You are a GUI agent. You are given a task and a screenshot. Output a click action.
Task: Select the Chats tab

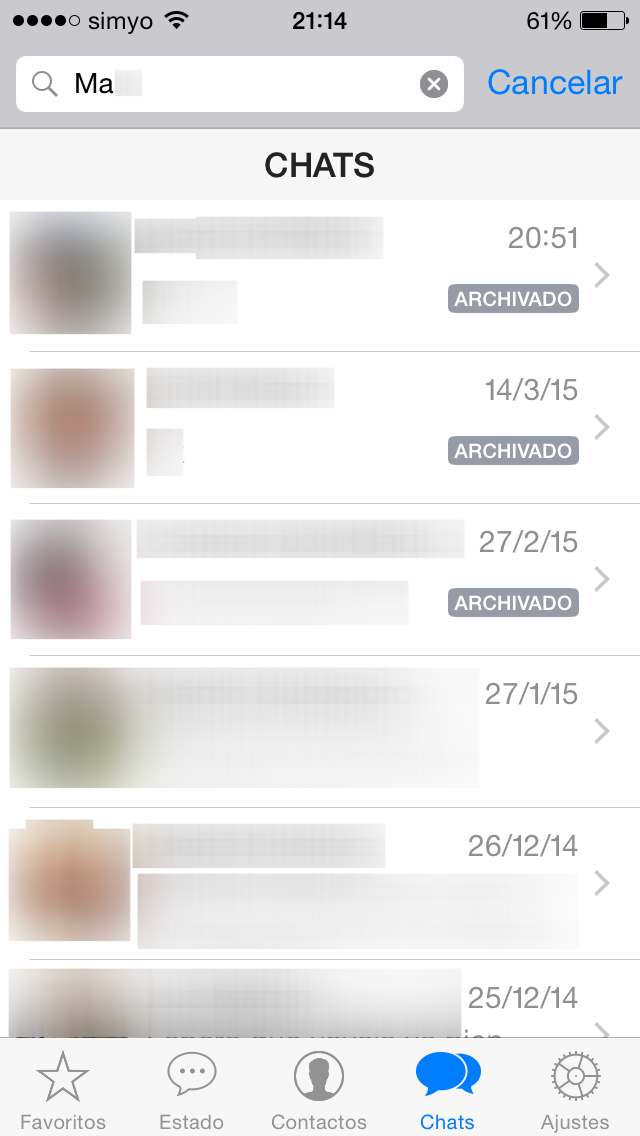(447, 1089)
